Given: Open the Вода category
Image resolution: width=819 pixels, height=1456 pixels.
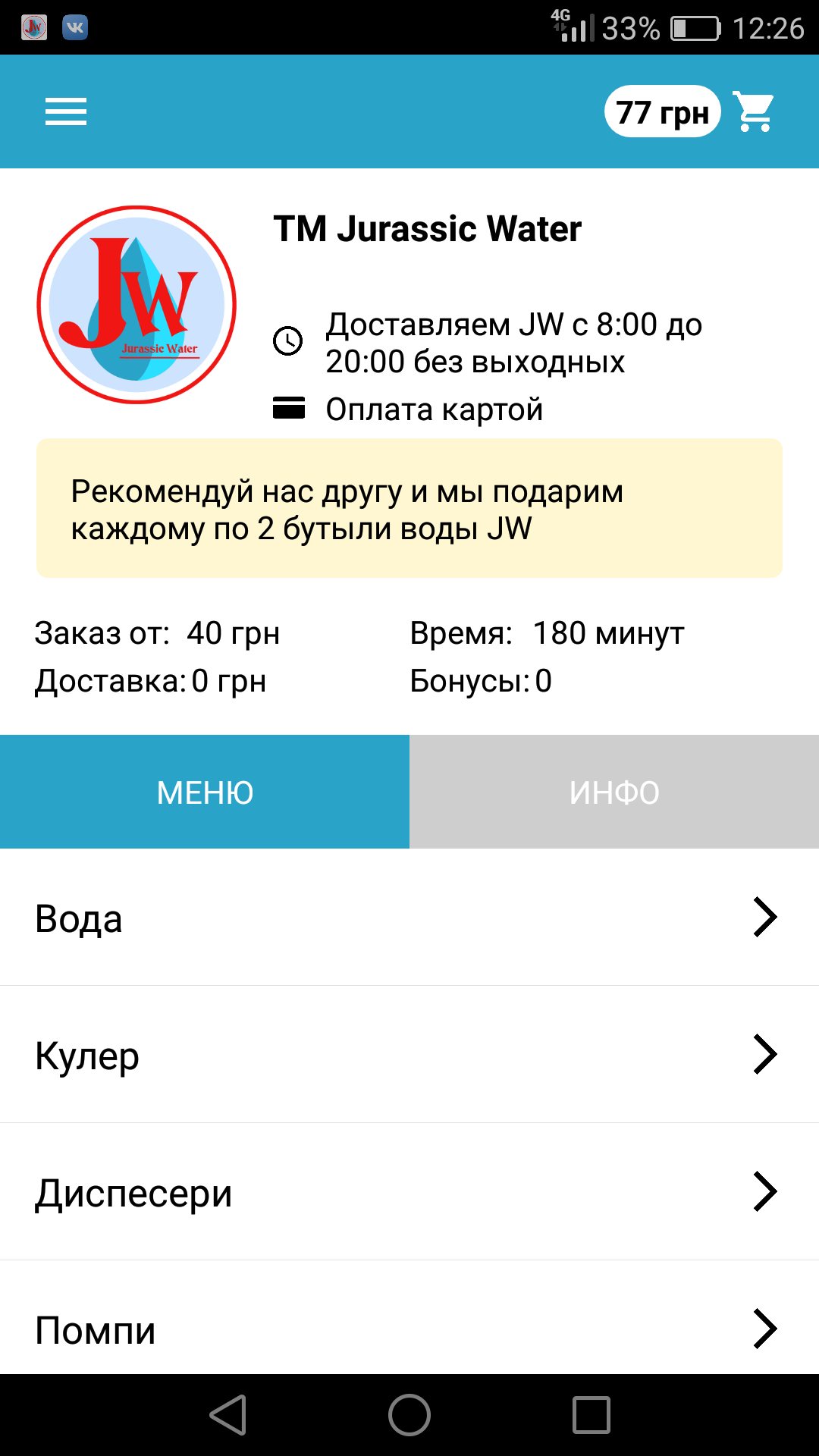Looking at the screenshot, I should (409, 918).
